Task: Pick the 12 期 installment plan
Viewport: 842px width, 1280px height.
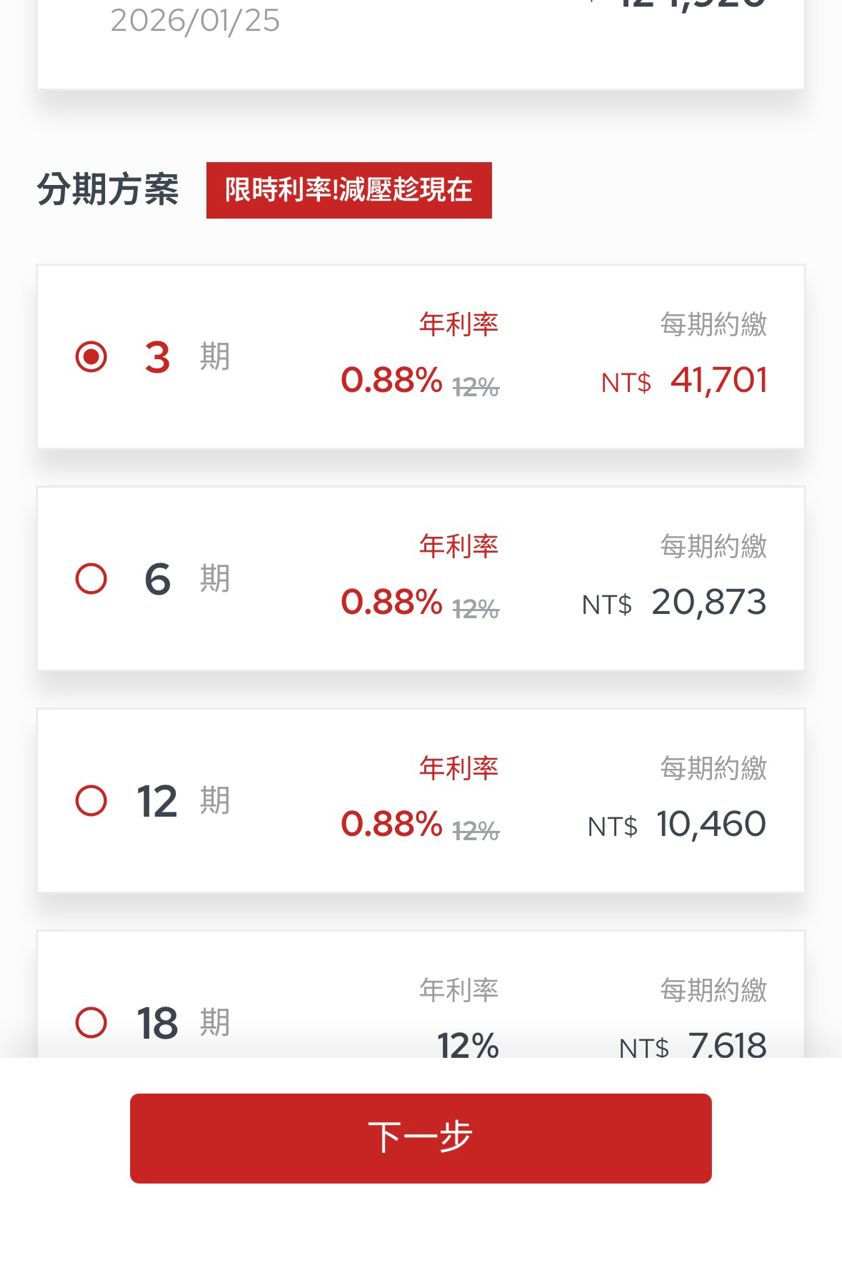Action: coord(91,801)
